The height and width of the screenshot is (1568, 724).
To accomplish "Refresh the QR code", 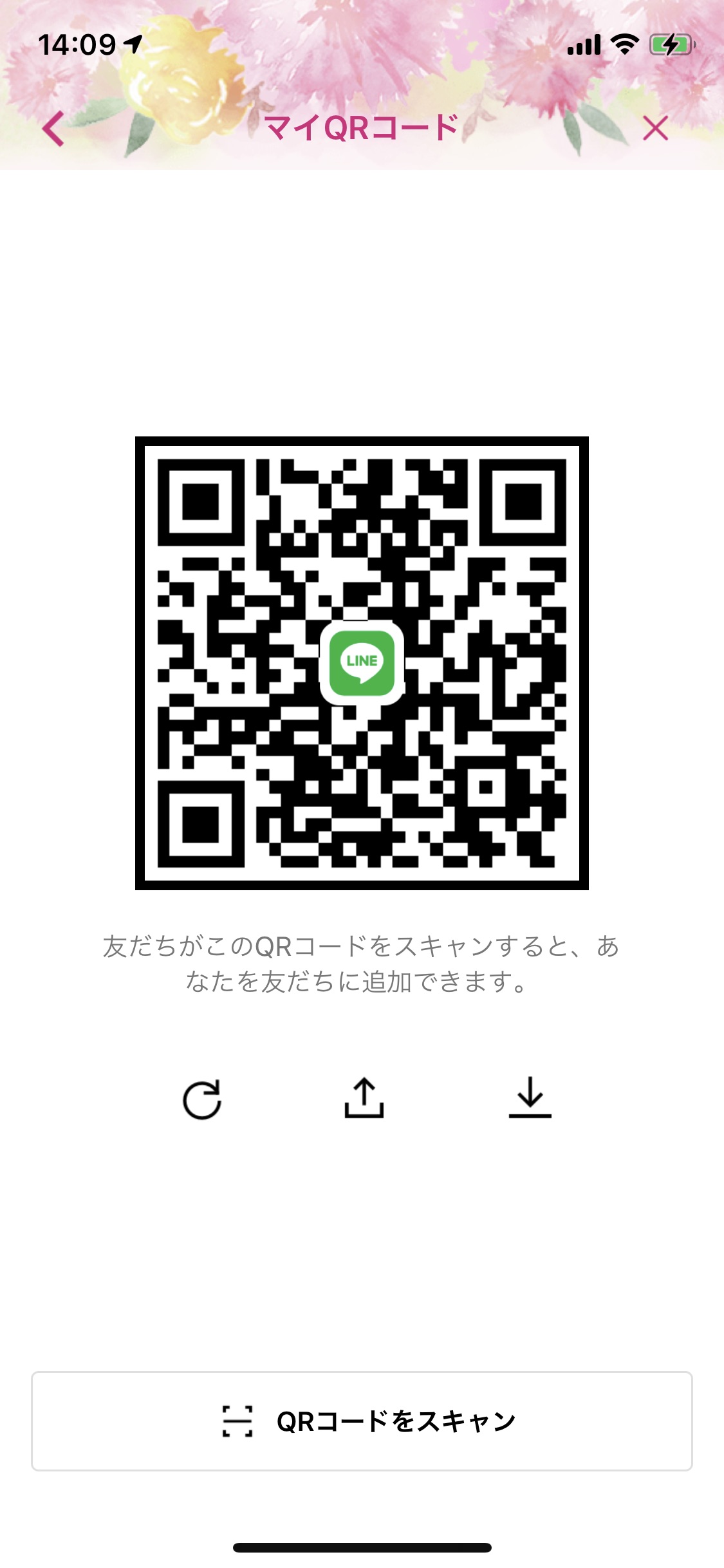I will point(202,1099).
